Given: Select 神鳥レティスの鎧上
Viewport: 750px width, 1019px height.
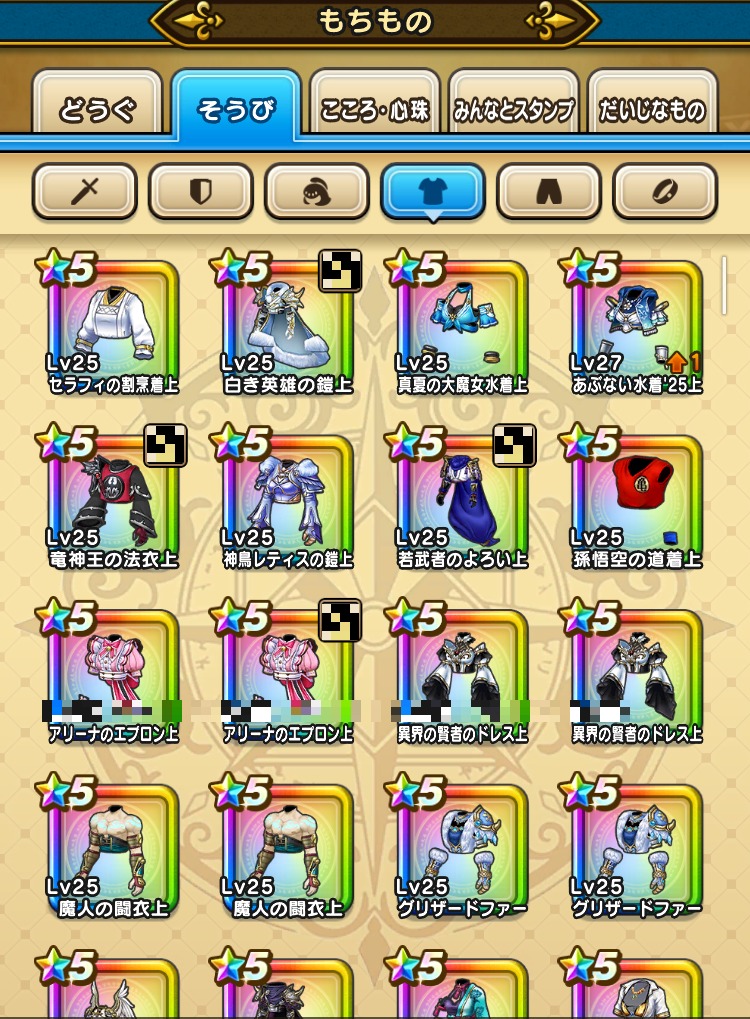Looking at the screenshot, I should 287,502.
